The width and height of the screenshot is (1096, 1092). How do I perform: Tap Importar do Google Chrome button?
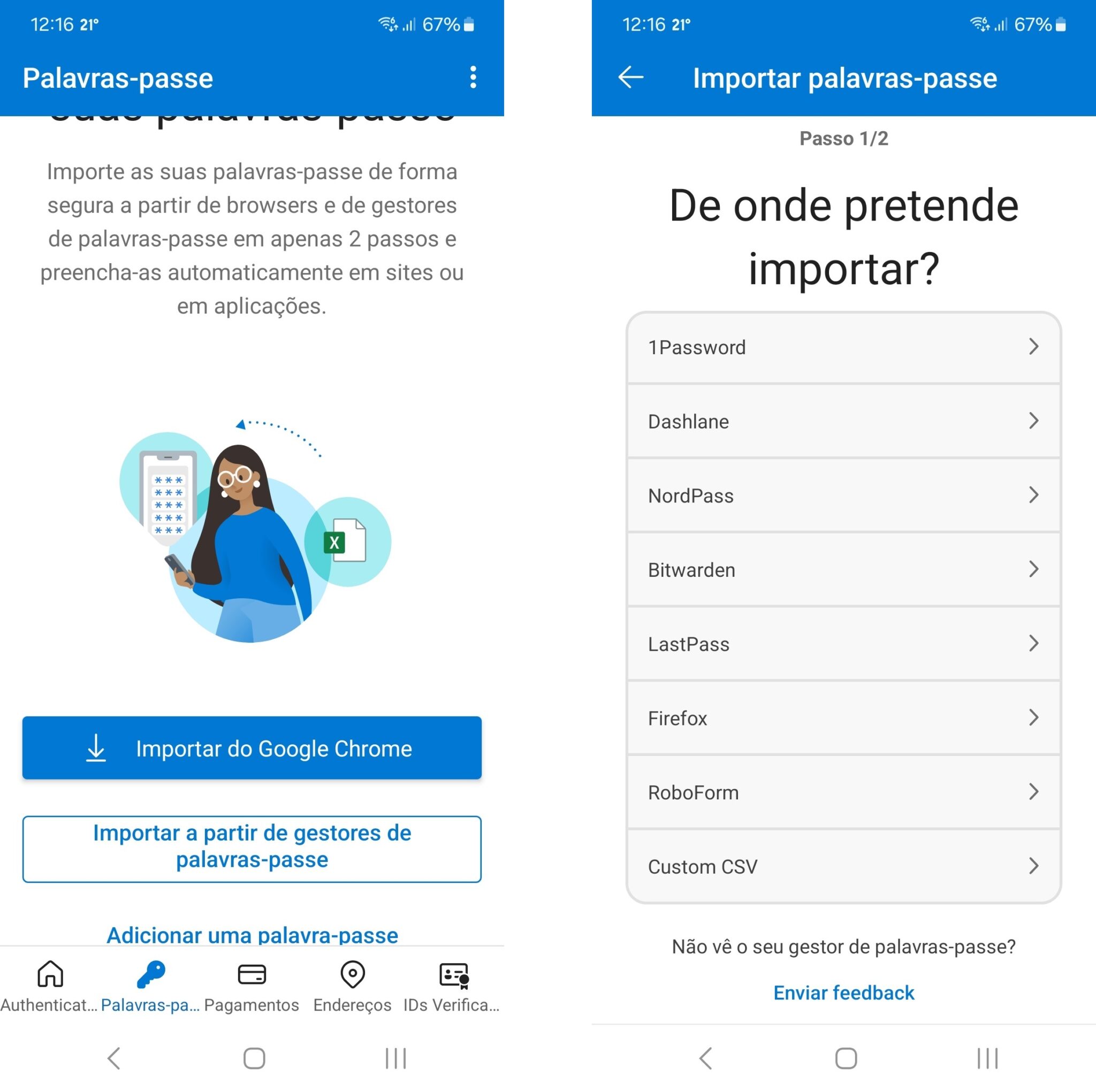pos(252,747)
